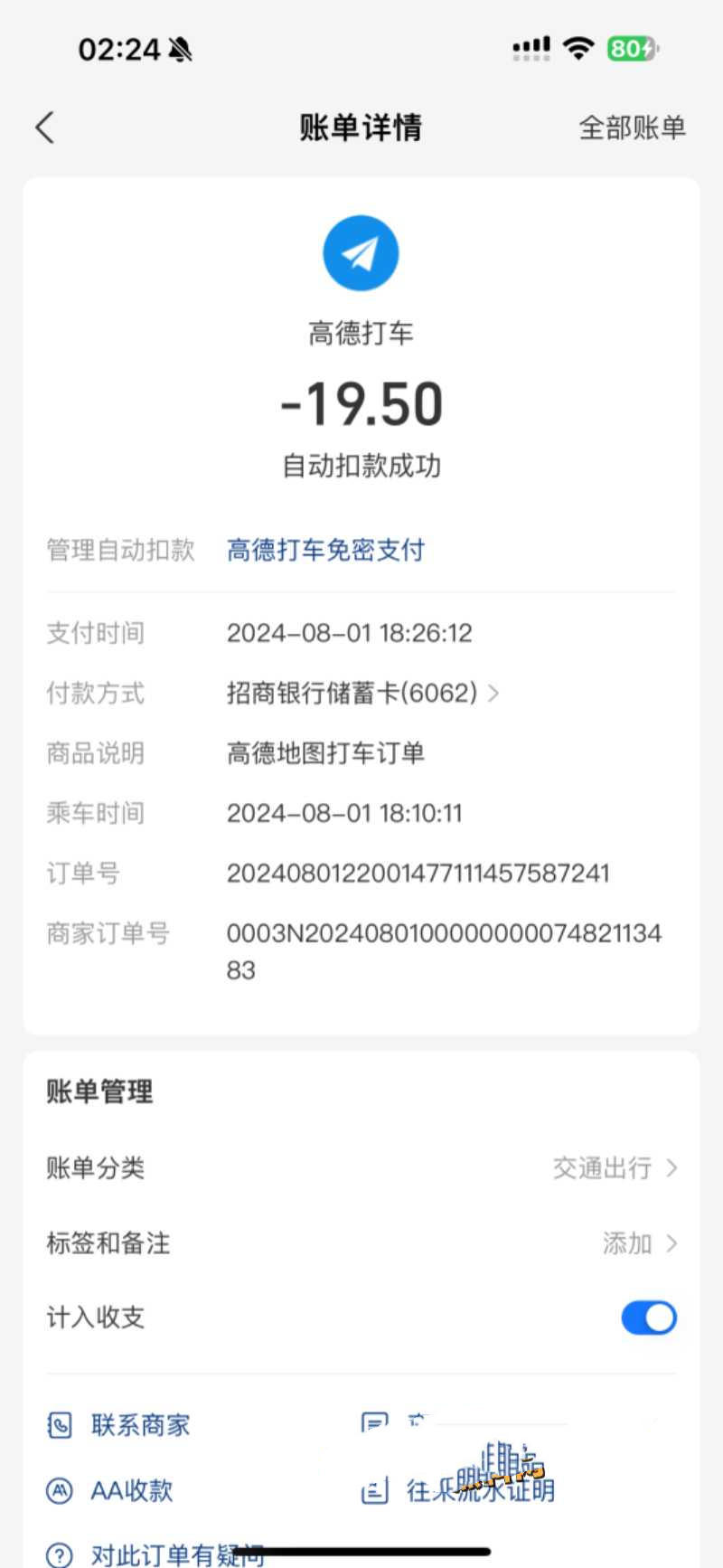Tap the battery indicator showing 80

(631, 48)
